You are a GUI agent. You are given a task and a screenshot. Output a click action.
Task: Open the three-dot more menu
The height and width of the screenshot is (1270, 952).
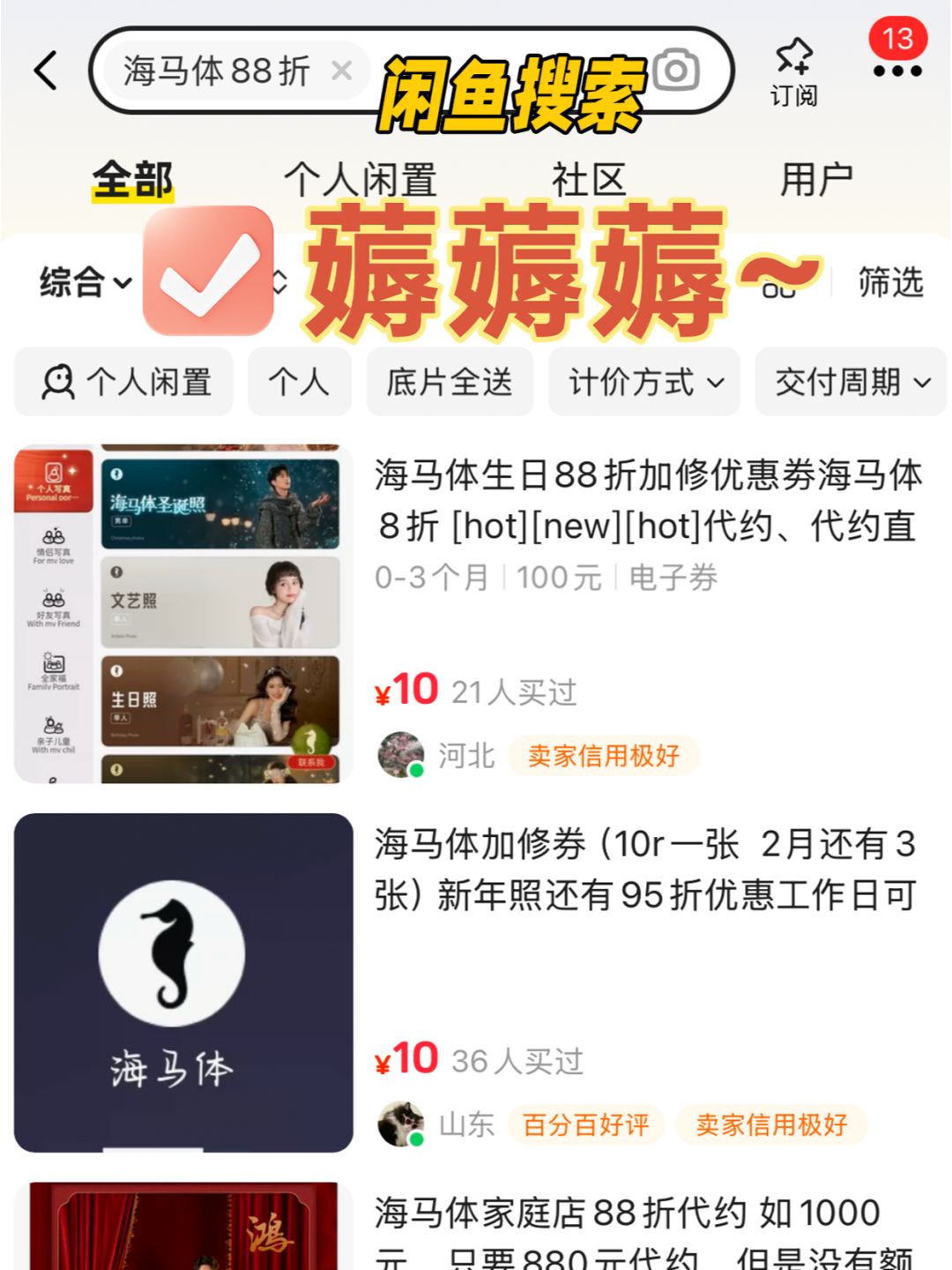pyautogui.click(x=897, y=71)
